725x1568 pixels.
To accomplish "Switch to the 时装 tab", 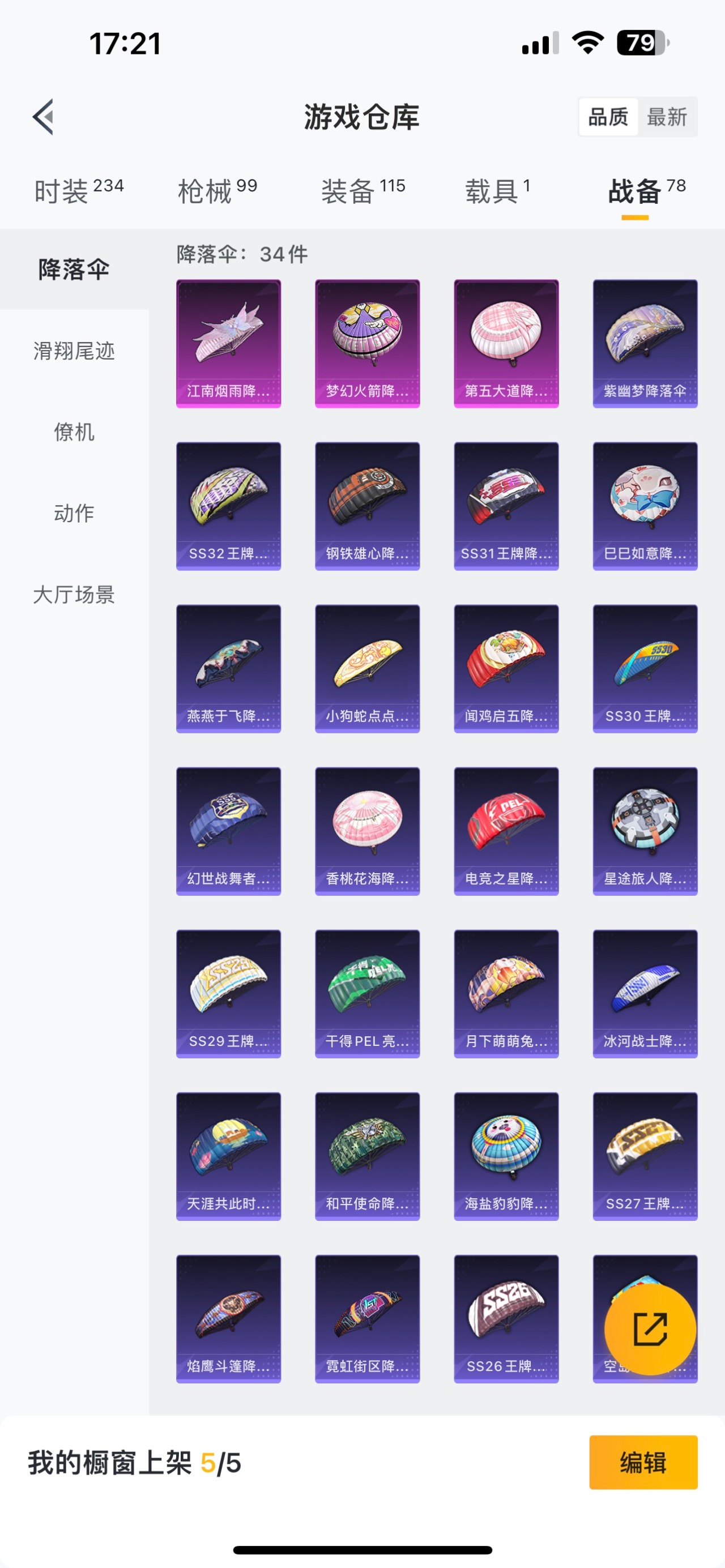I will click(x=79, y=190).
